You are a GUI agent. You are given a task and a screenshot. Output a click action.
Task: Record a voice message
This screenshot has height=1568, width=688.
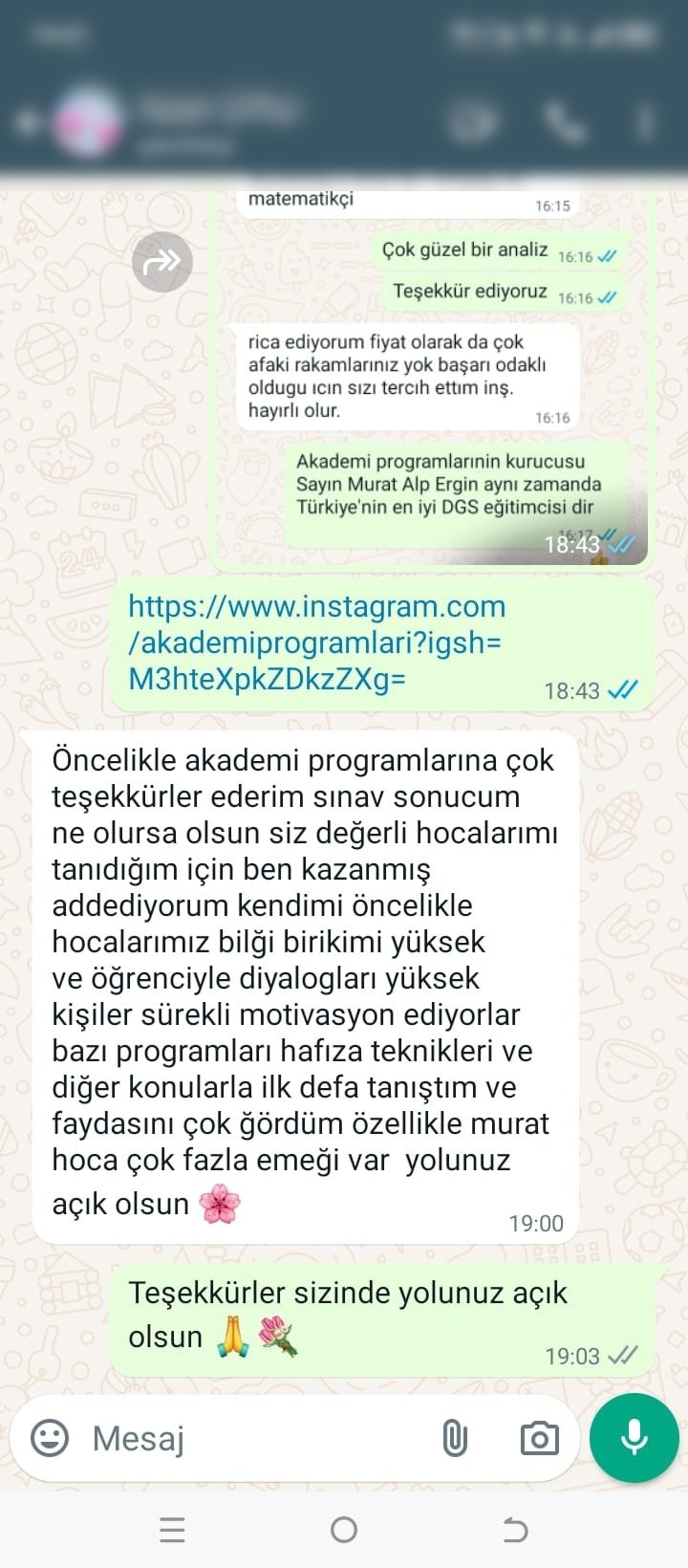[x=634, y=1438]
